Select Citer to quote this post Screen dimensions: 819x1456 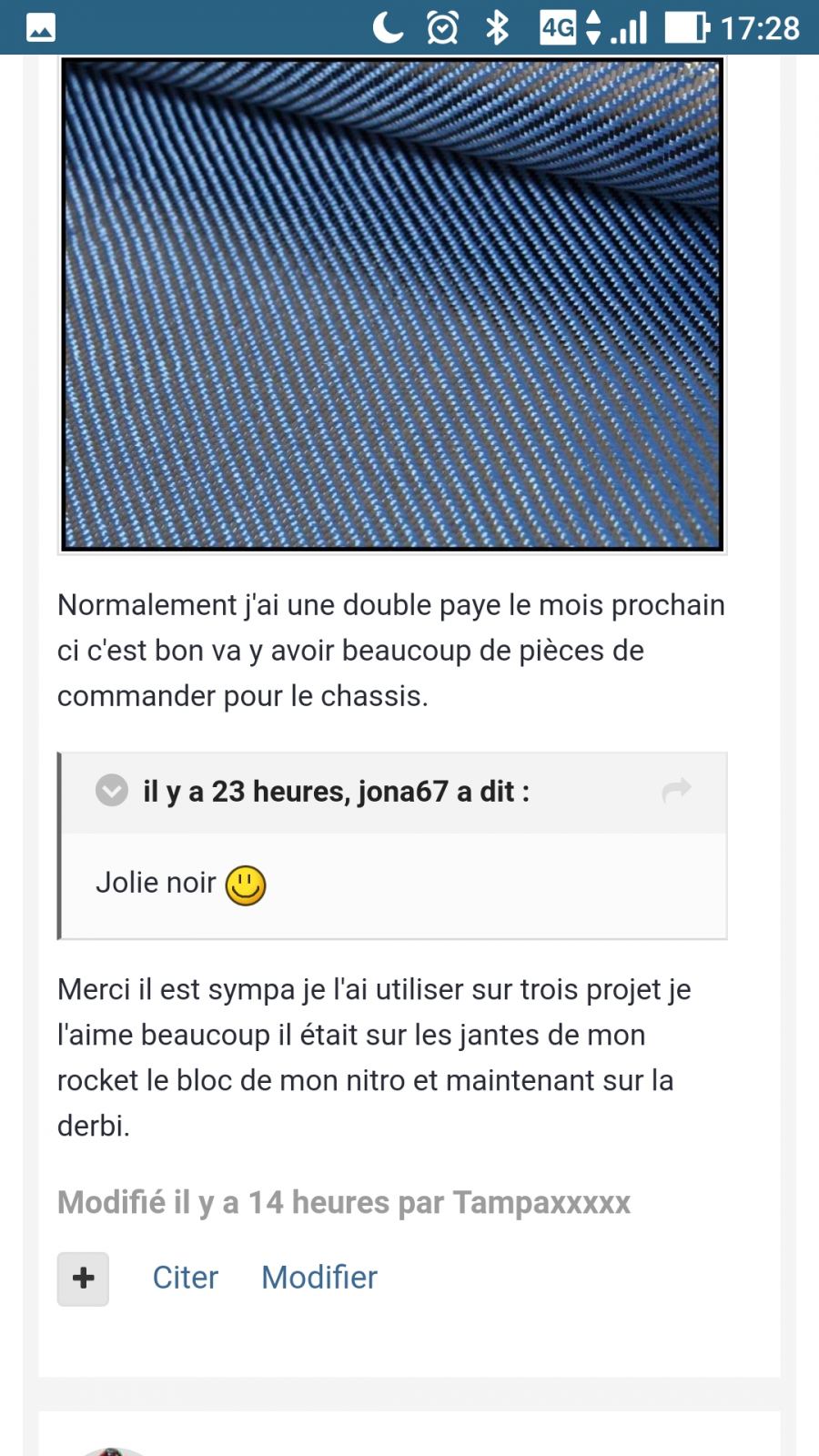coord(186,1278)
